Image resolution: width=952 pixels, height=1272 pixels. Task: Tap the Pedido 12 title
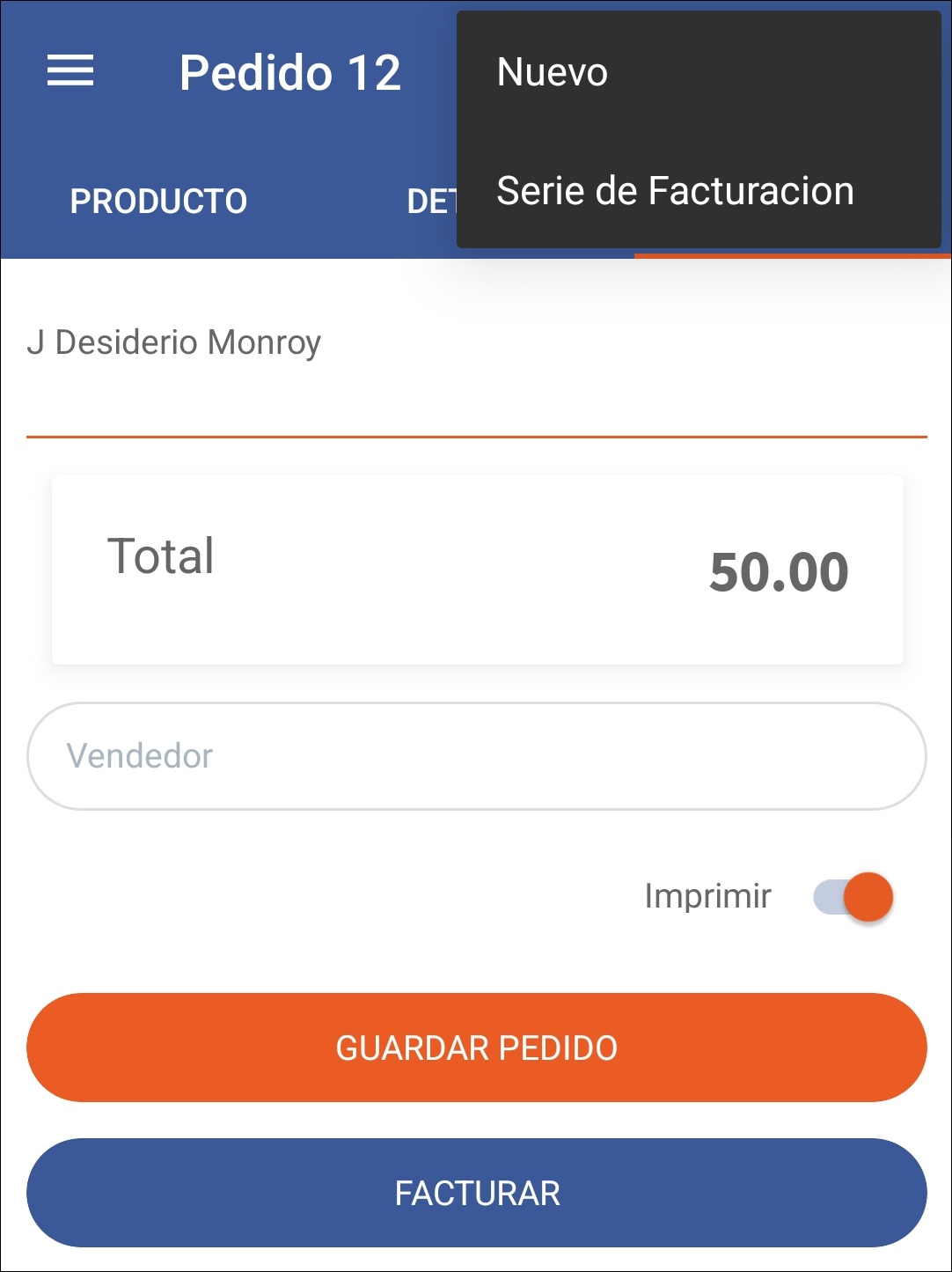[x=290, y=74]
